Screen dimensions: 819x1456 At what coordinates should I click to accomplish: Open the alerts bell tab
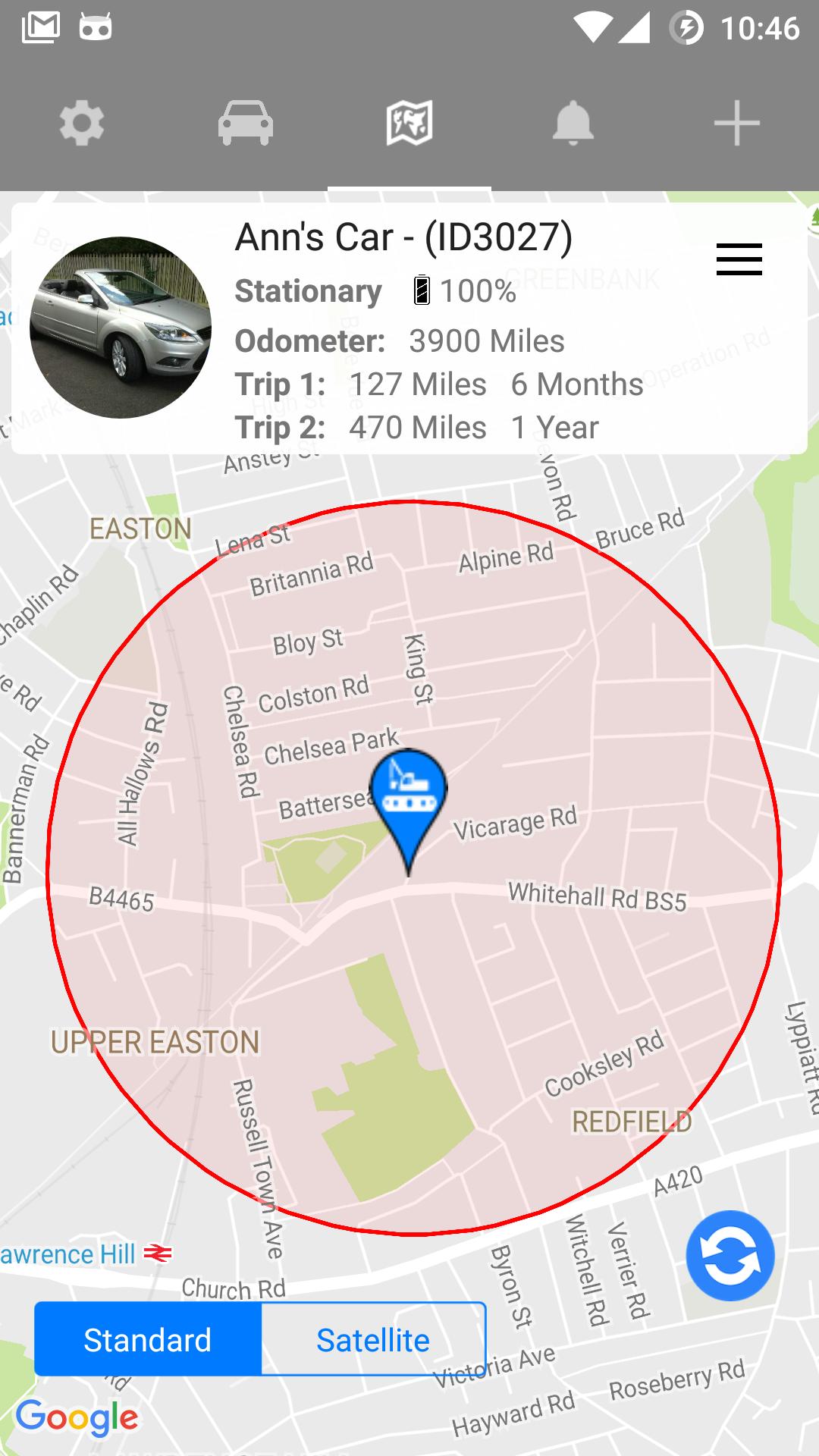click(x=573, y=124)
